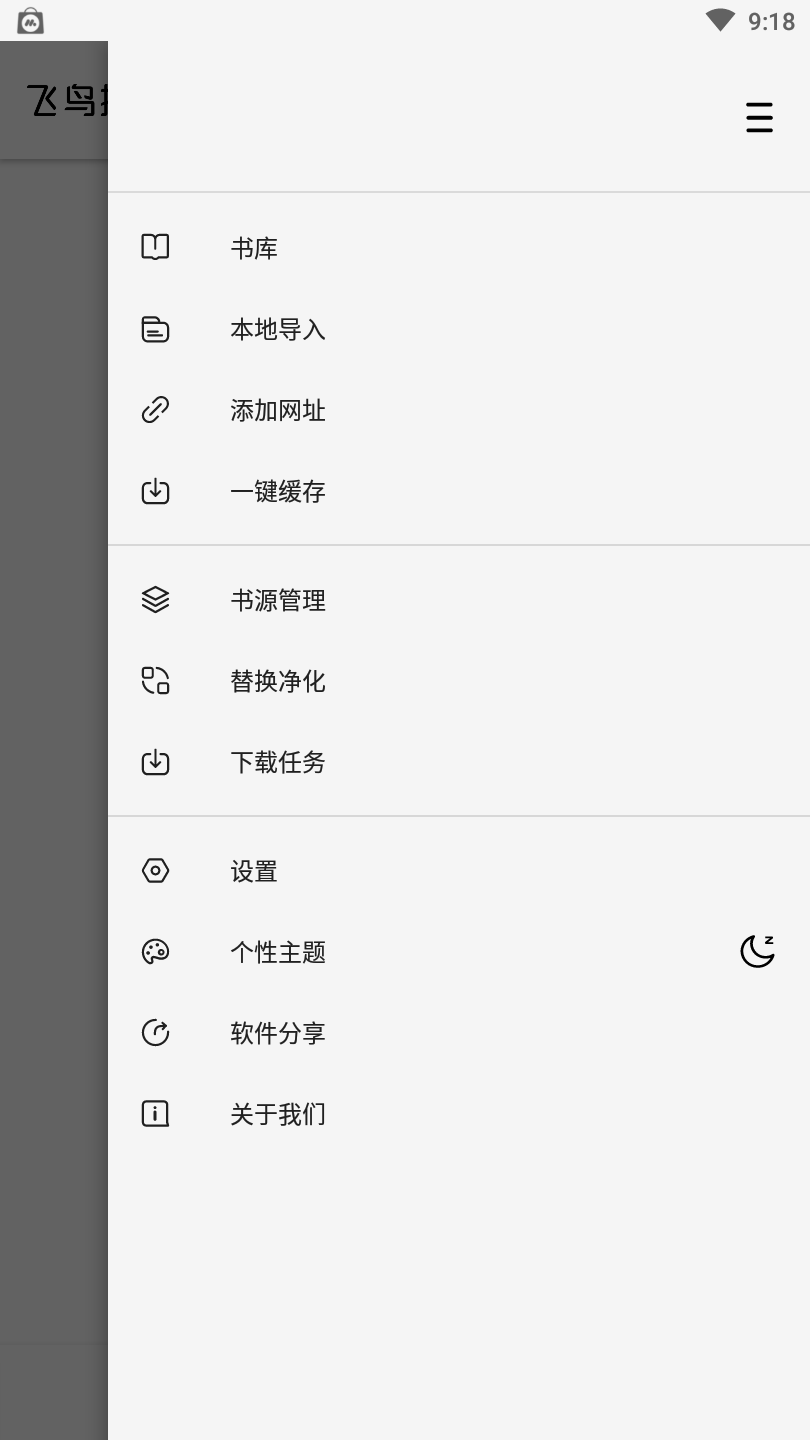Tap the hamburger menu icon

click(759, 117)
